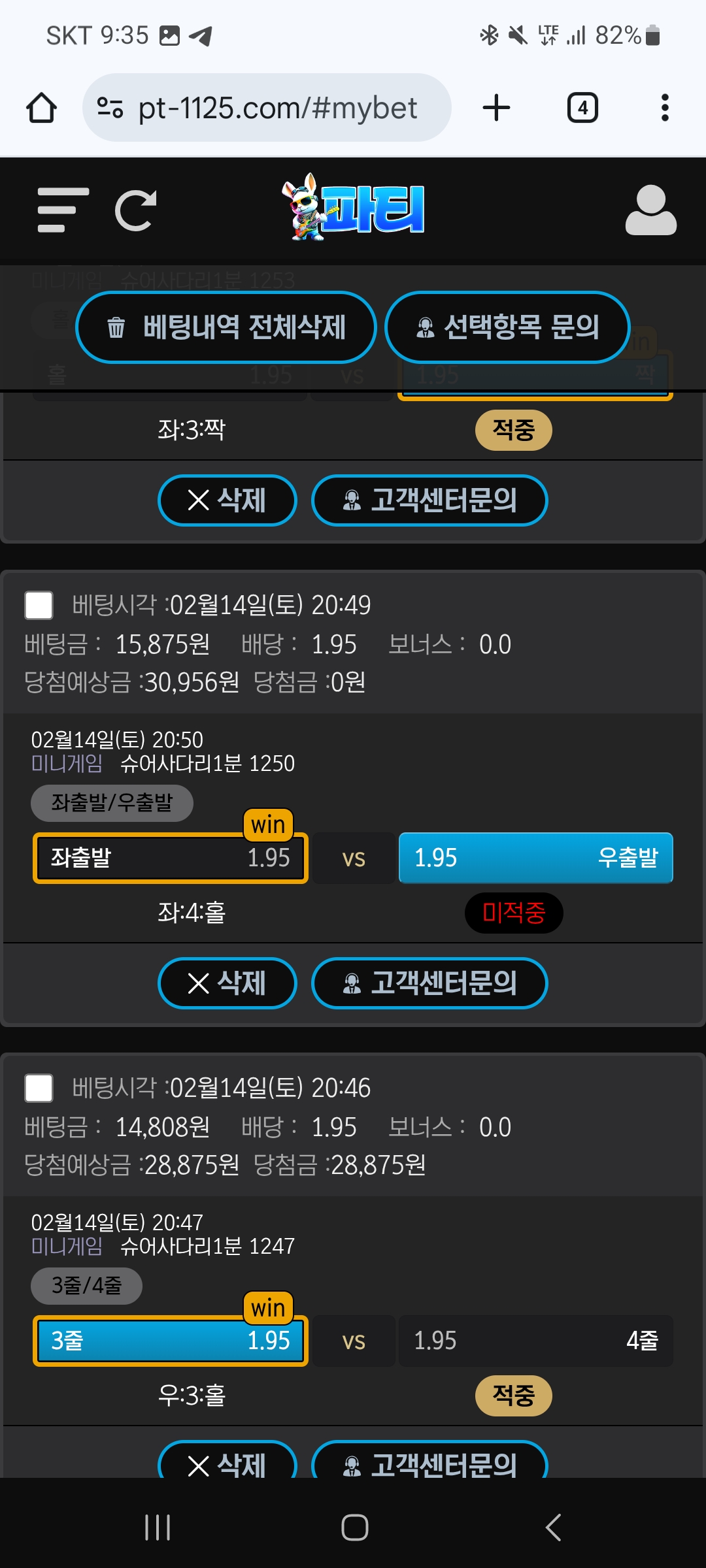The image size is (706, 1568).
Task: Show the open tabs switcher
Action: (582, 108)
